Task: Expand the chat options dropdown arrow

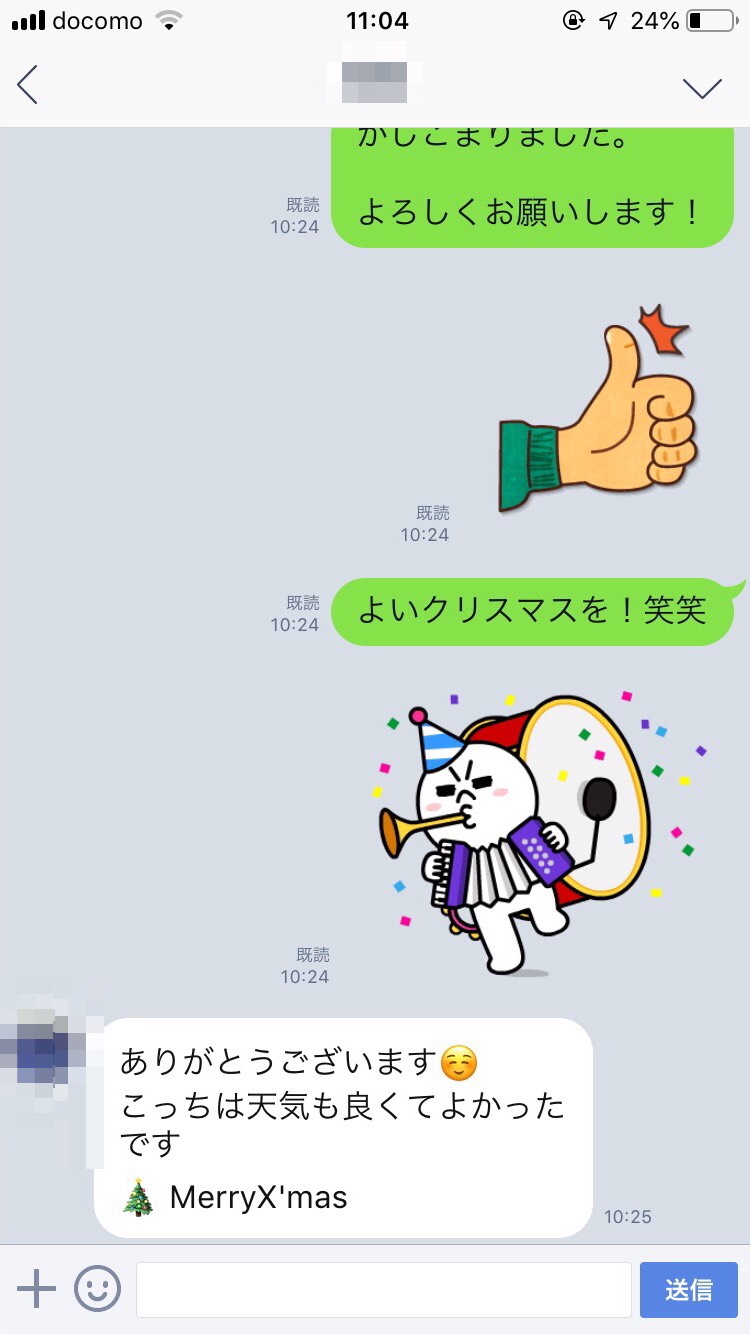Action: pyautogui.click(x=702, y=88)
